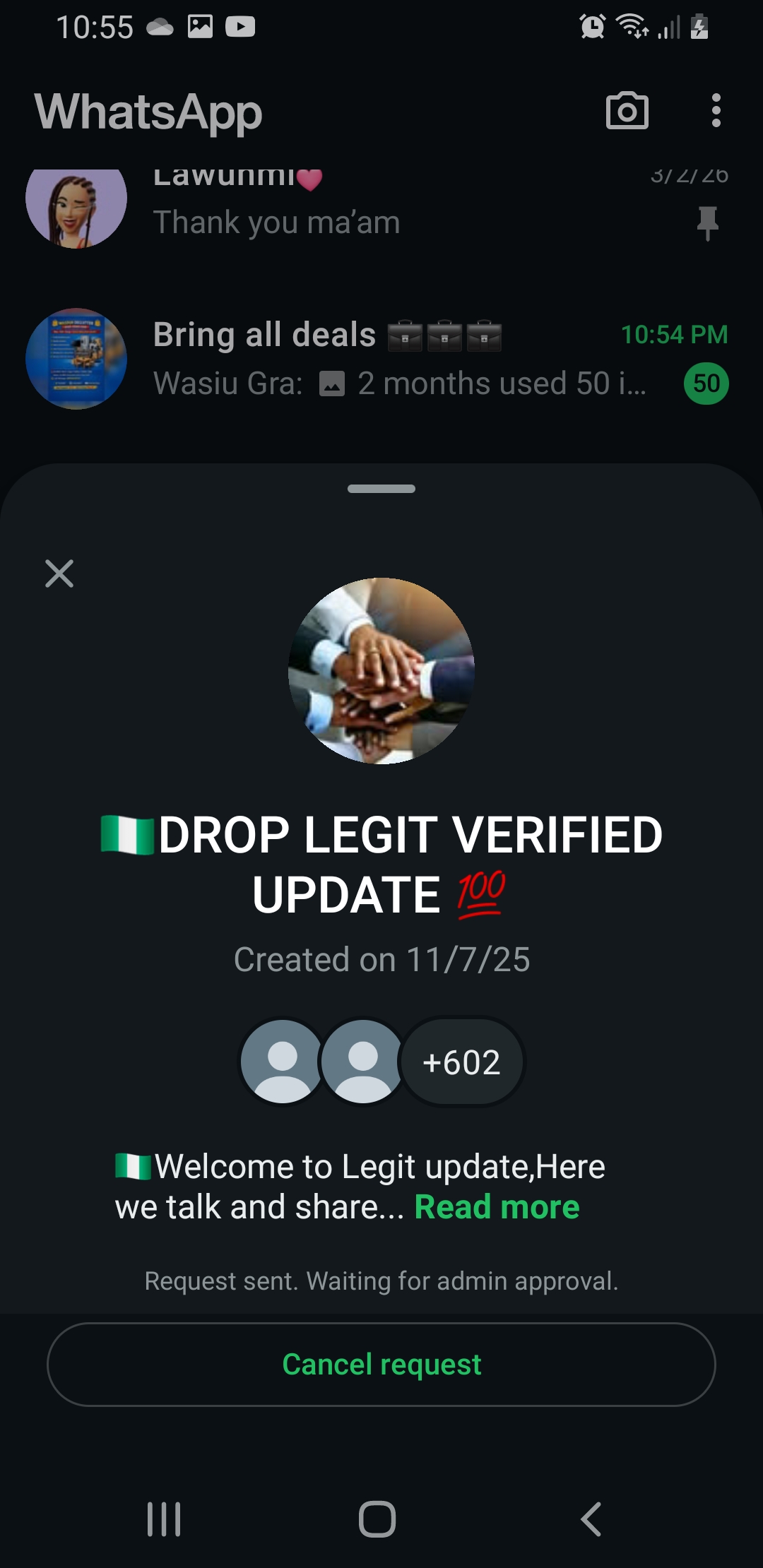Open the WhatsApp camera
This screenshot has height=1568, width=763.
[627, 111]
